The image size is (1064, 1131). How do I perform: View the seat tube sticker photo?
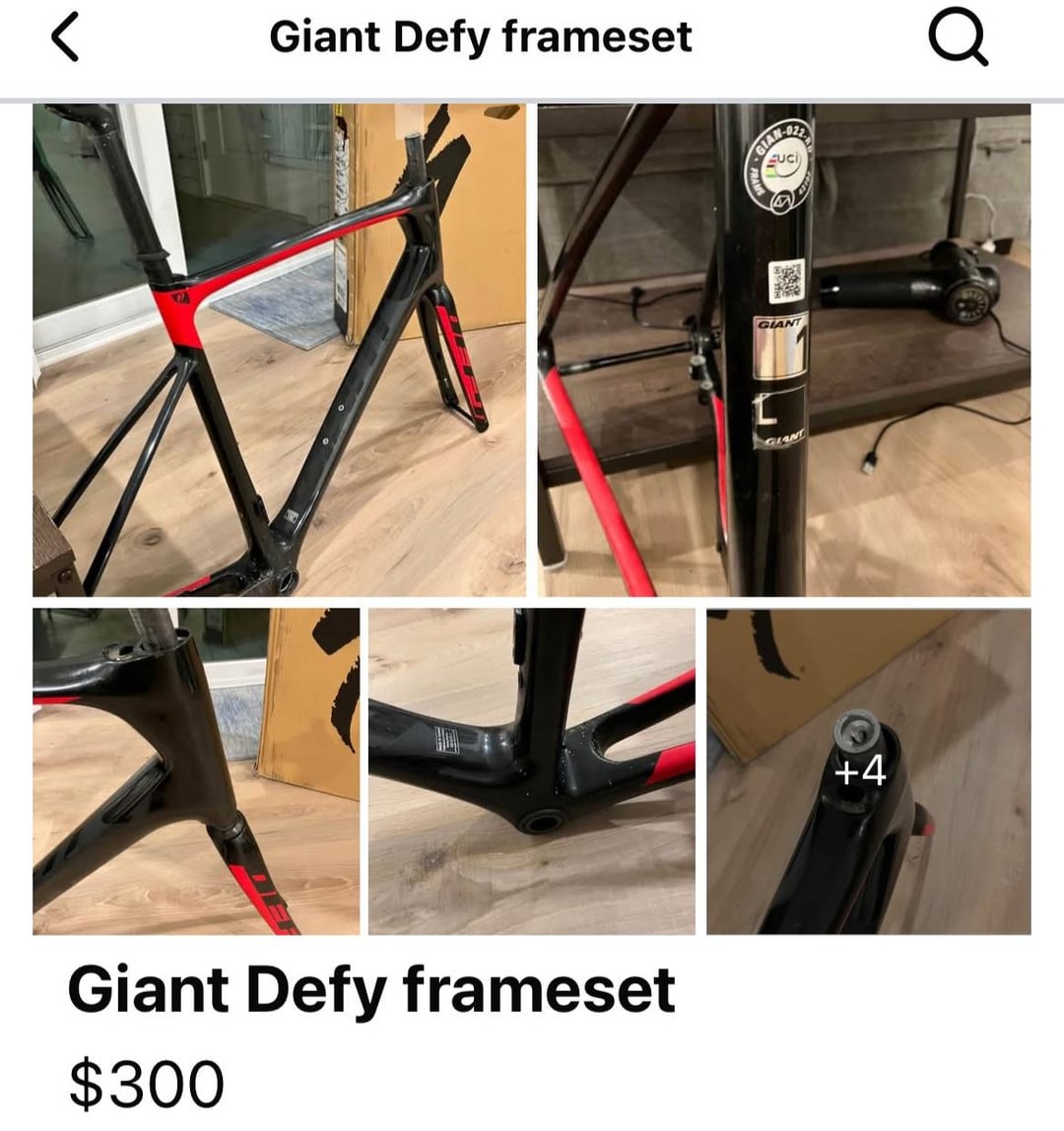tap(783, 350)
